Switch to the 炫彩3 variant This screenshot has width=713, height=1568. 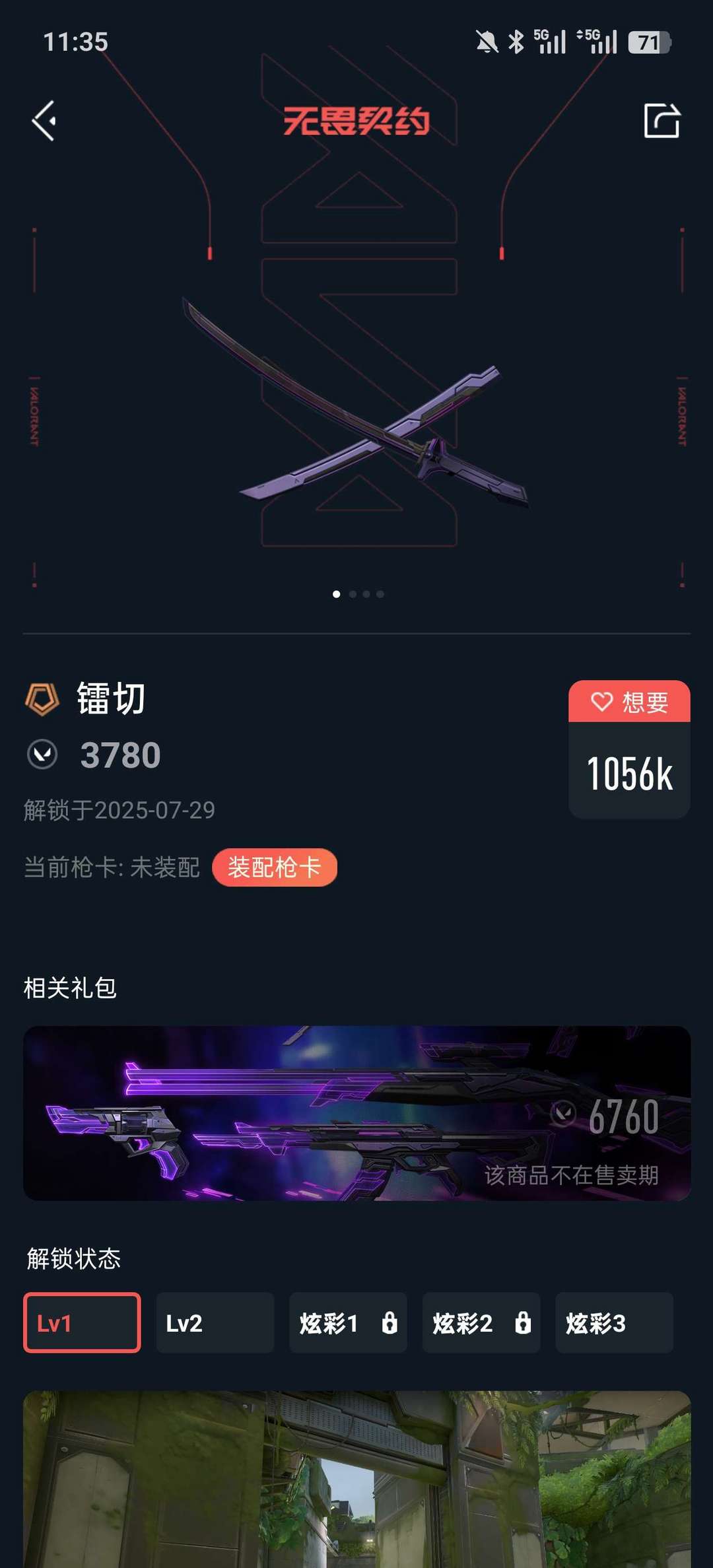point(614,1322)
